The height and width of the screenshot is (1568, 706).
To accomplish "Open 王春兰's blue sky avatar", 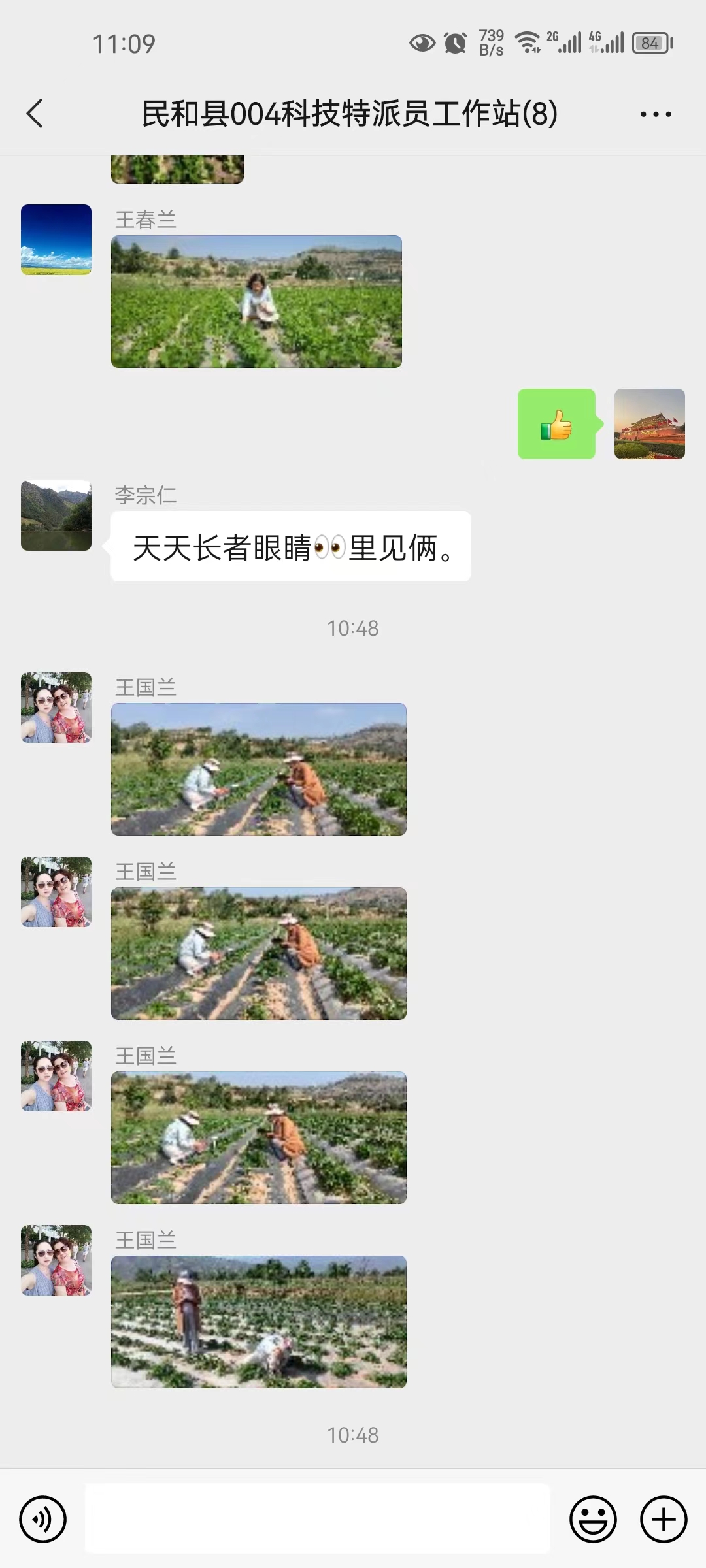I will point(56,240).
